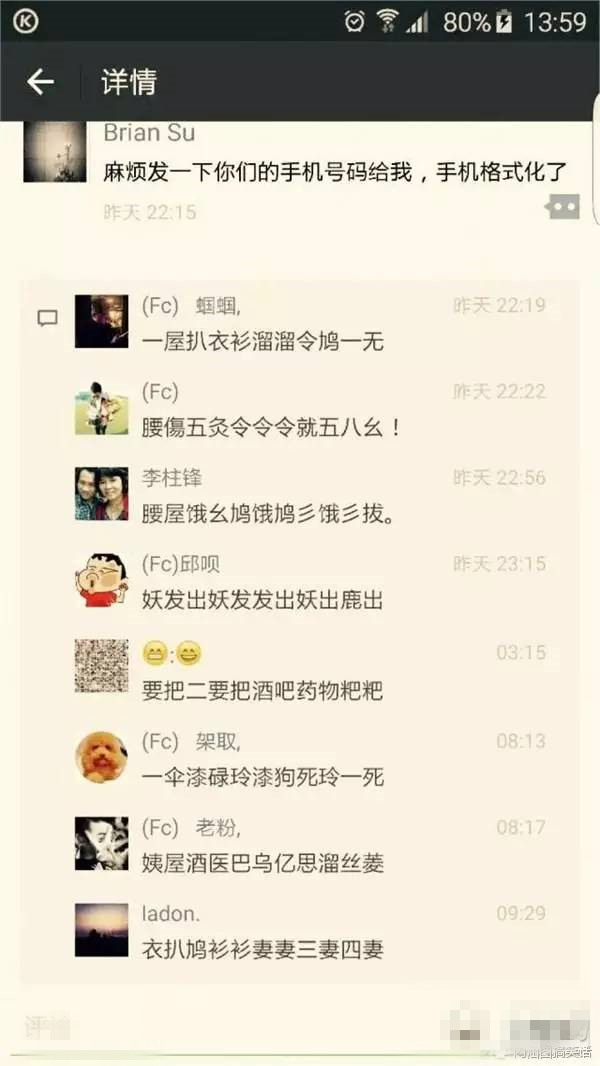Reply to ladon.'s comment
This screenshot has height=1066, width=600.
[262, 950]
